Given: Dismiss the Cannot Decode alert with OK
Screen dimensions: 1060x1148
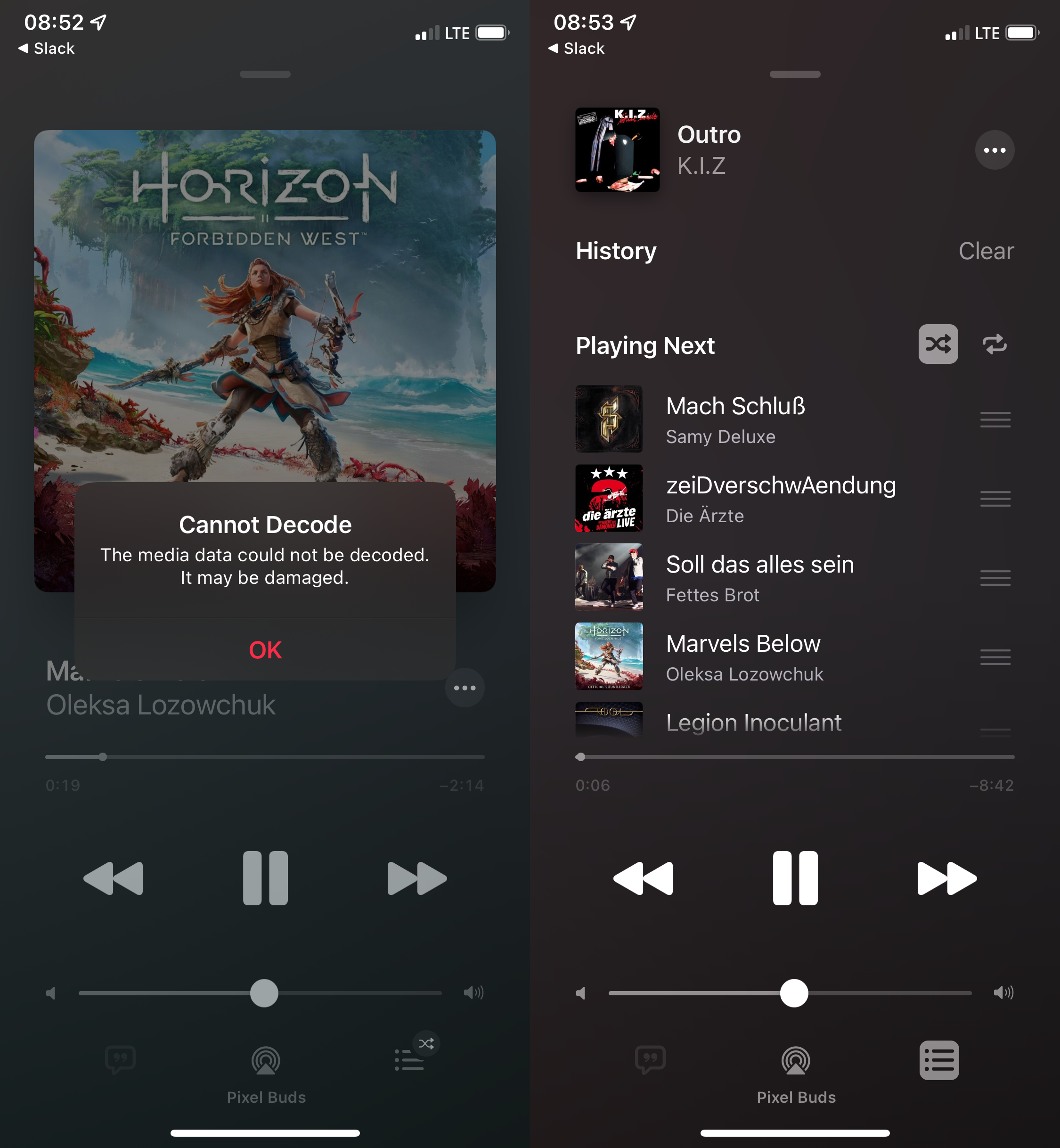Looking at the screenshot, I should (265, 650).
